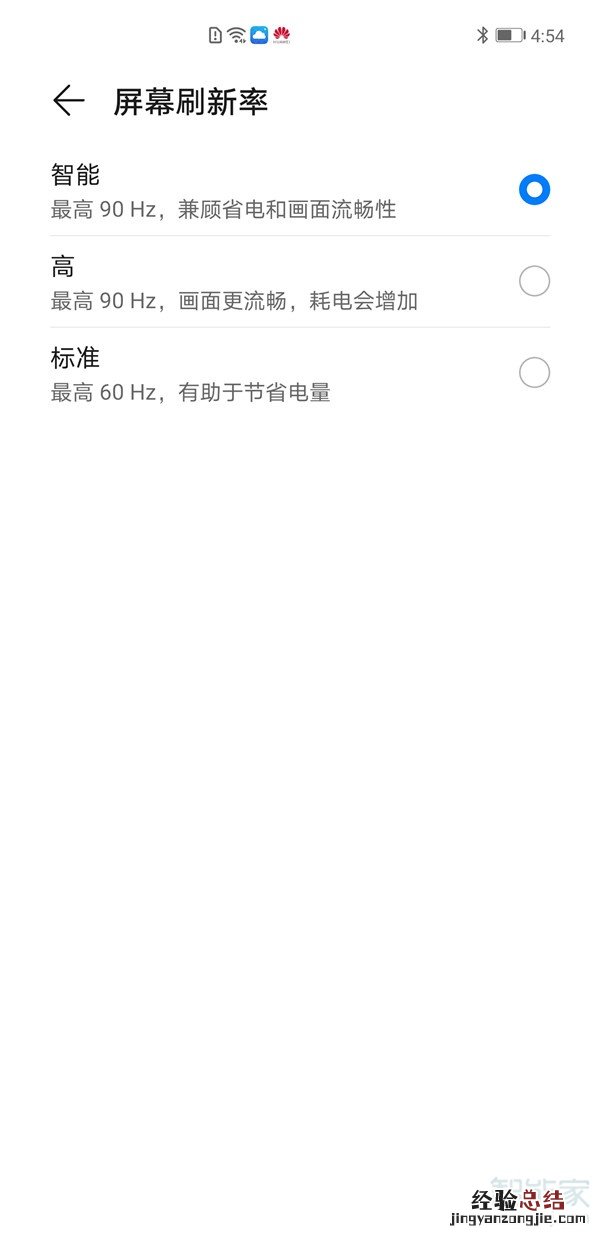Select the 智能 refresh rate option
Screen dimensions: 600x1237
(x=534, y=190)
